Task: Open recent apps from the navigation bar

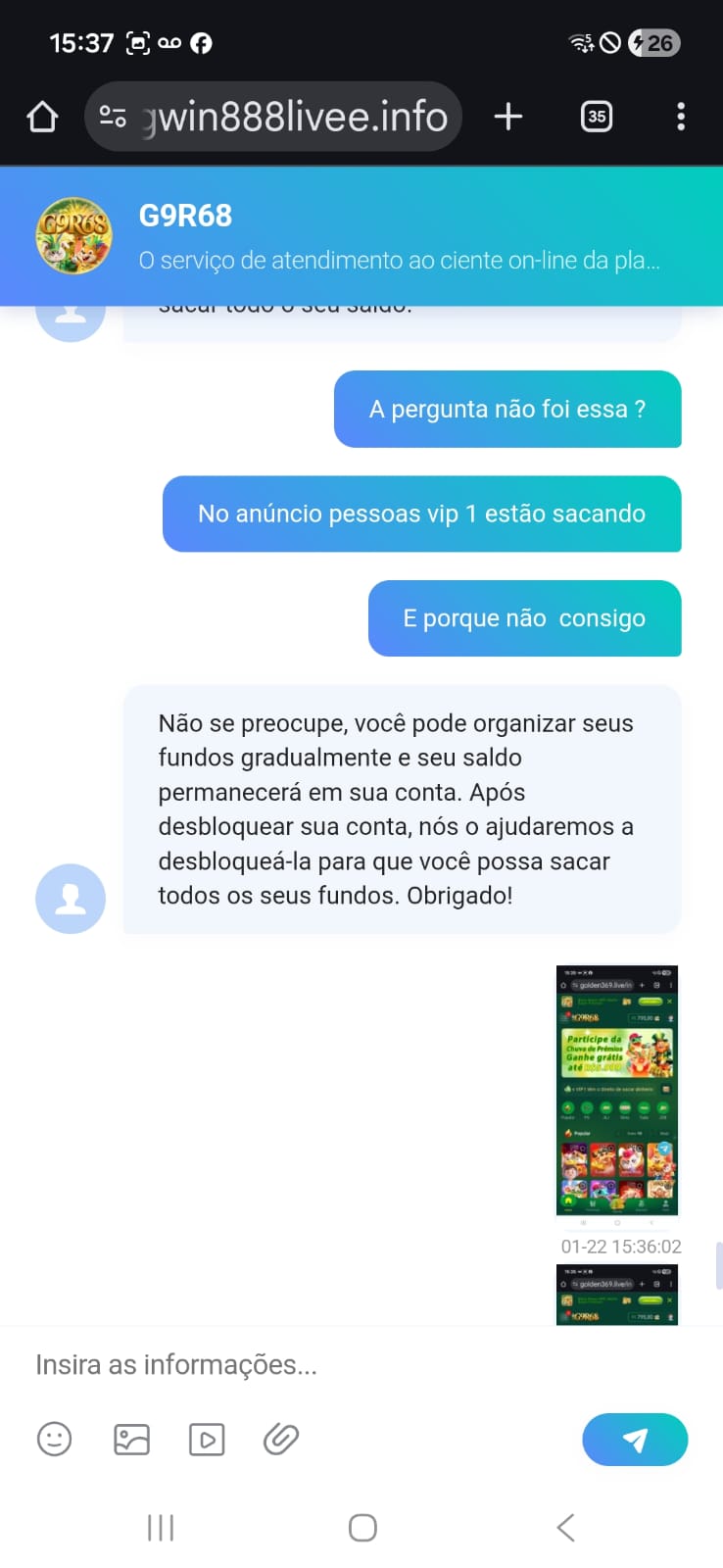Action: tap(161, 1527)
